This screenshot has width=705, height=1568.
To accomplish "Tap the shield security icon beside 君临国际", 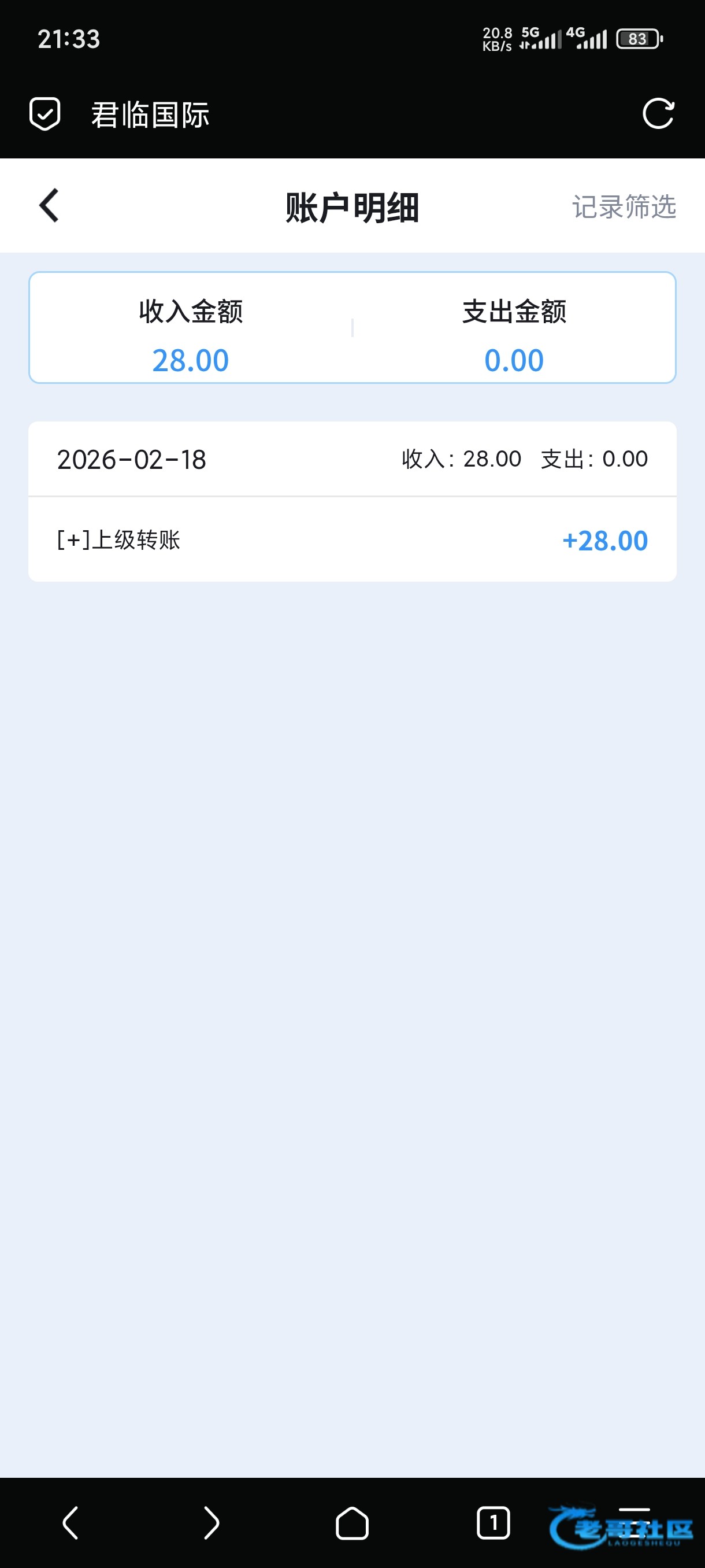I will click(x=45, y=114).
